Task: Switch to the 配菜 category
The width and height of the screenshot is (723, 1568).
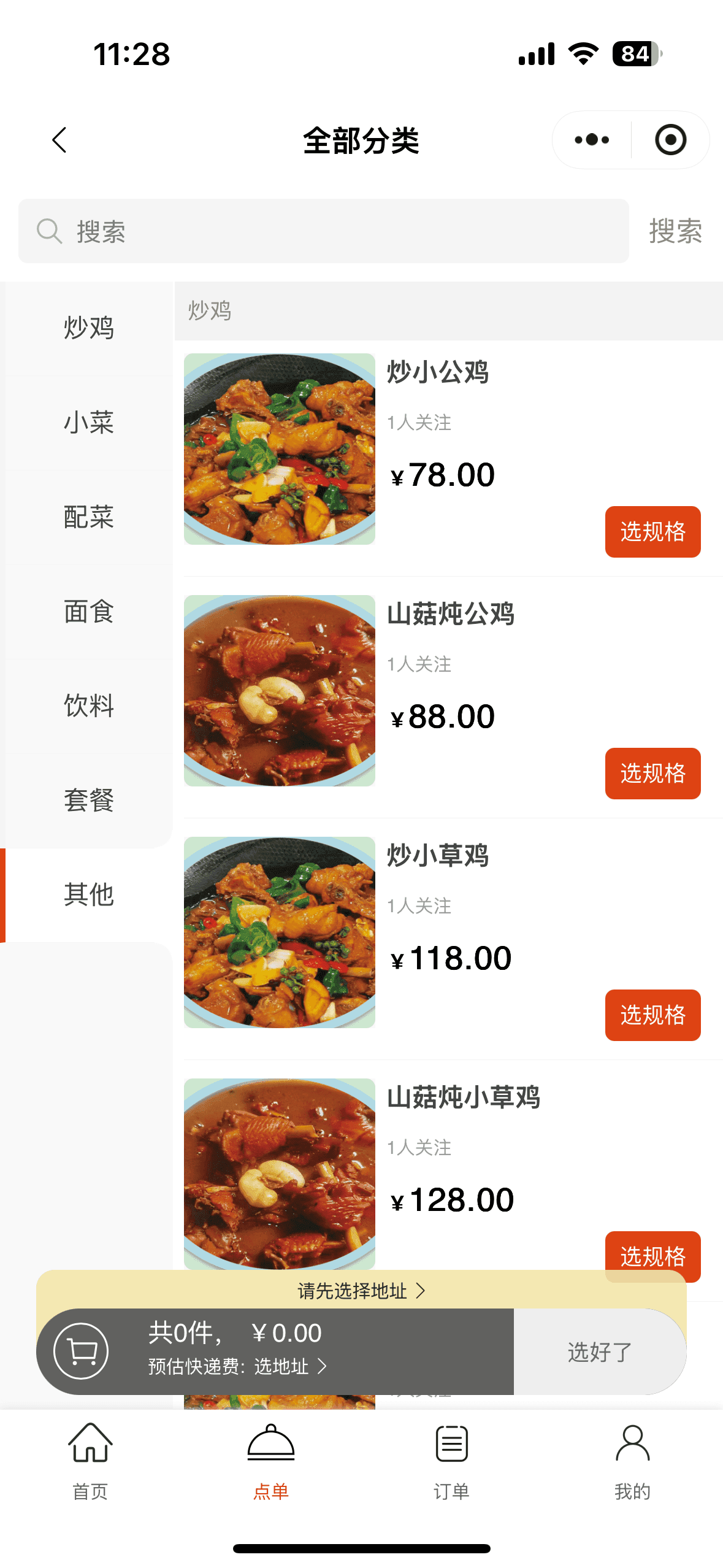Action: tap(89, 517)
